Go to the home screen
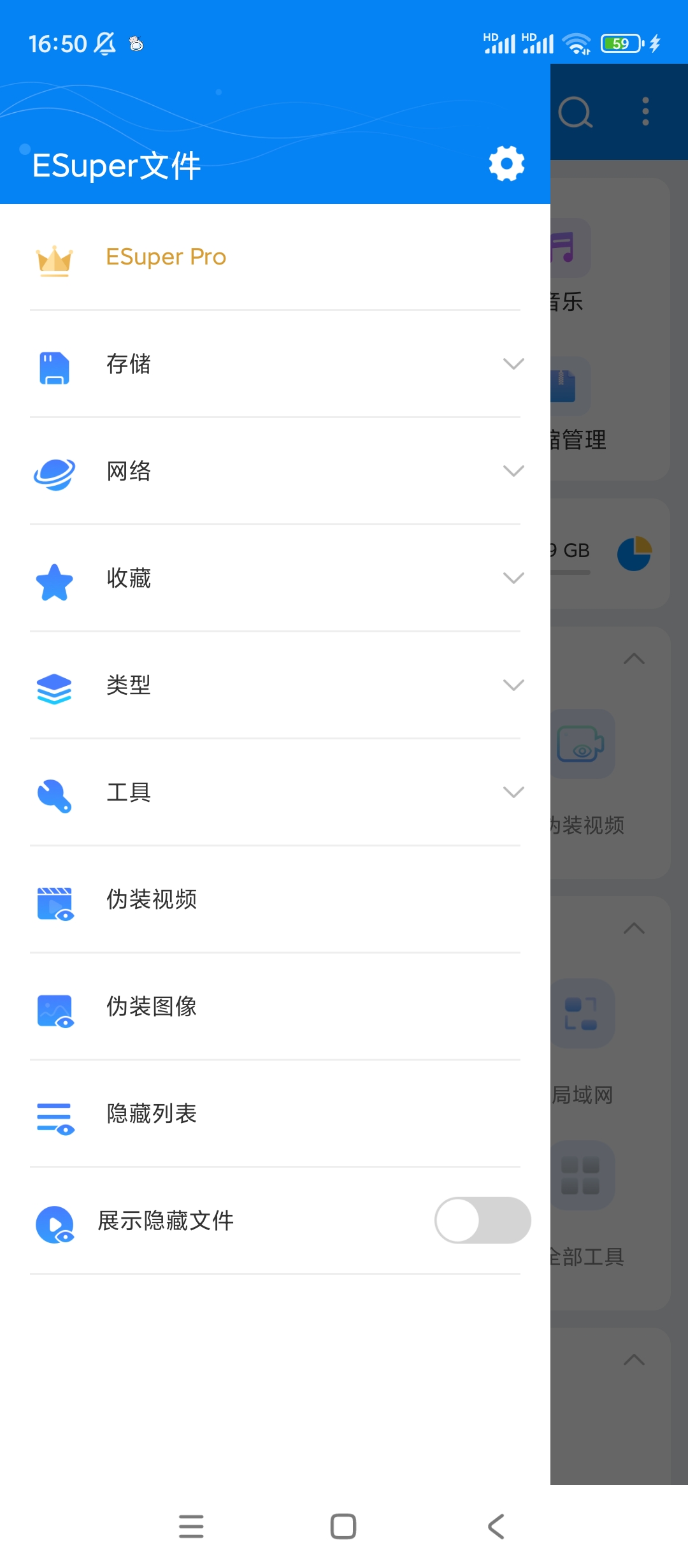Viewport: 688px width, 1568px height. click(343, 1527)
